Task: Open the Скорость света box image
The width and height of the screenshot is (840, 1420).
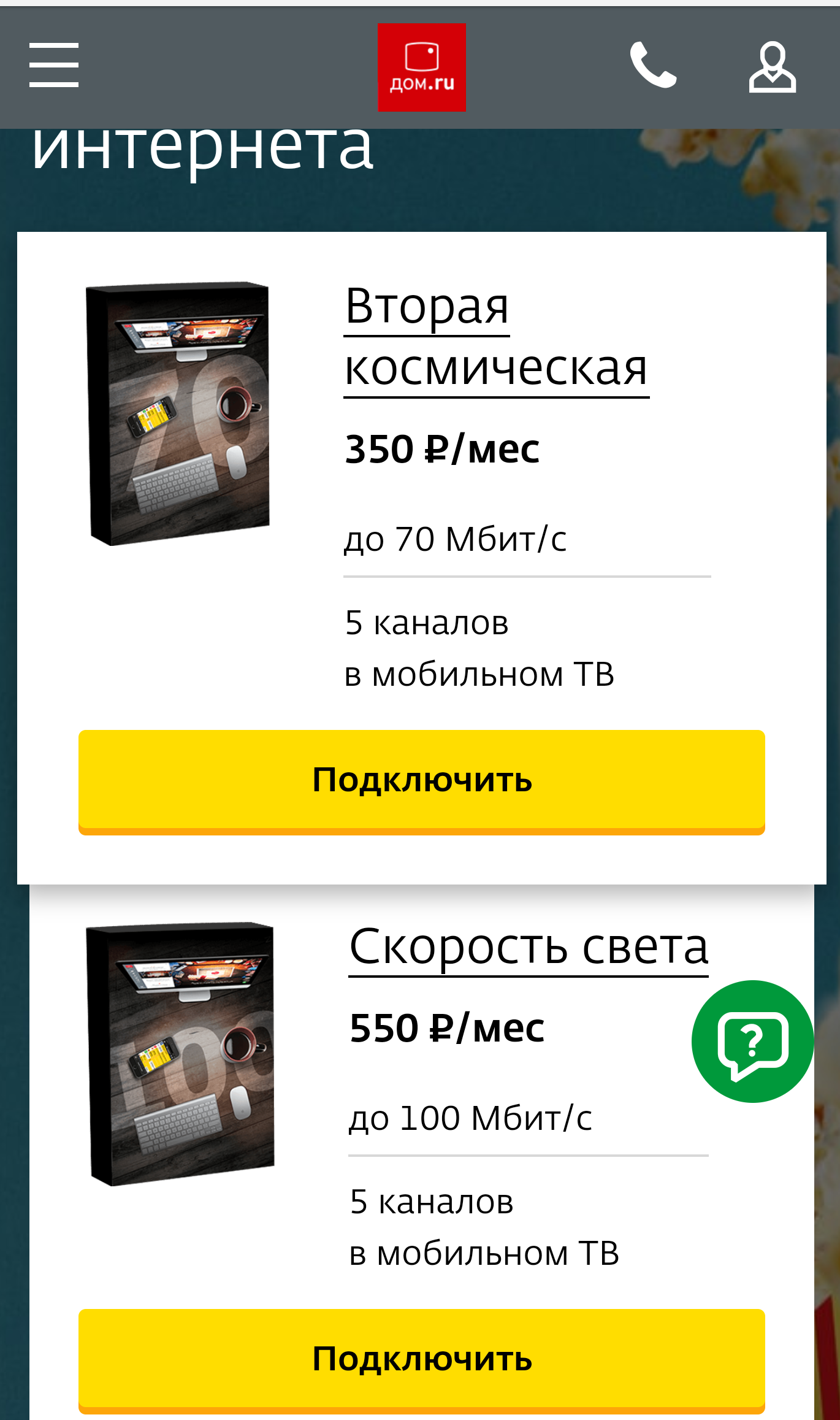Action: [180, 1053]
